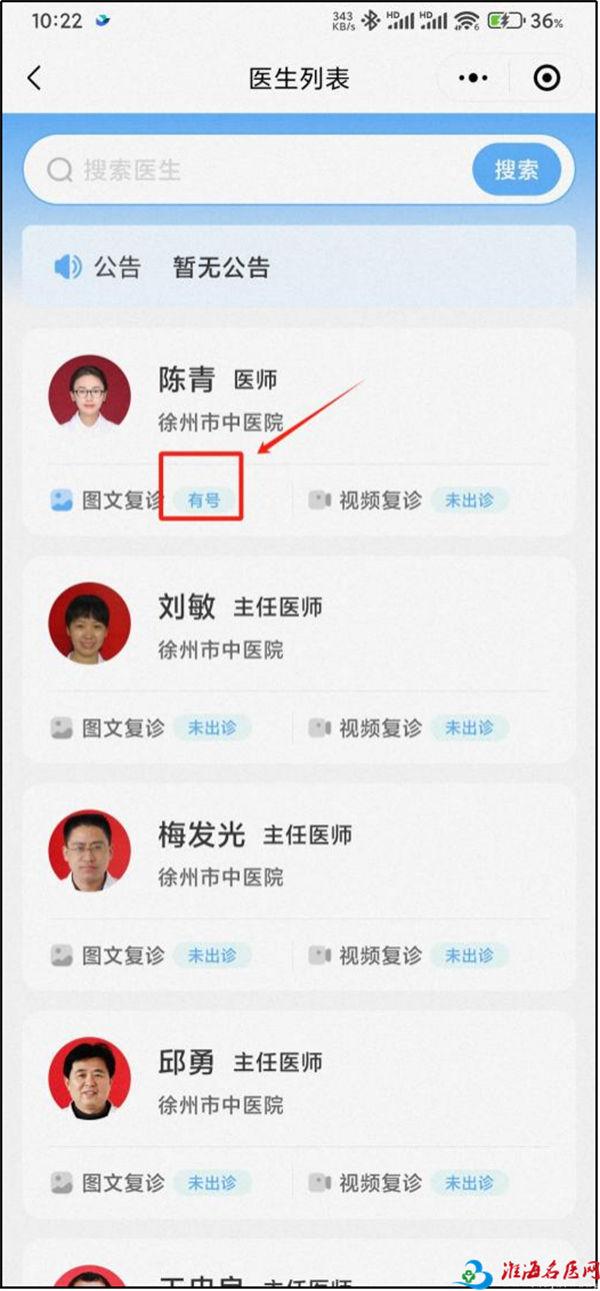
Task: Open doctor 邱勇's card
Action: (x=300, y=1082)
